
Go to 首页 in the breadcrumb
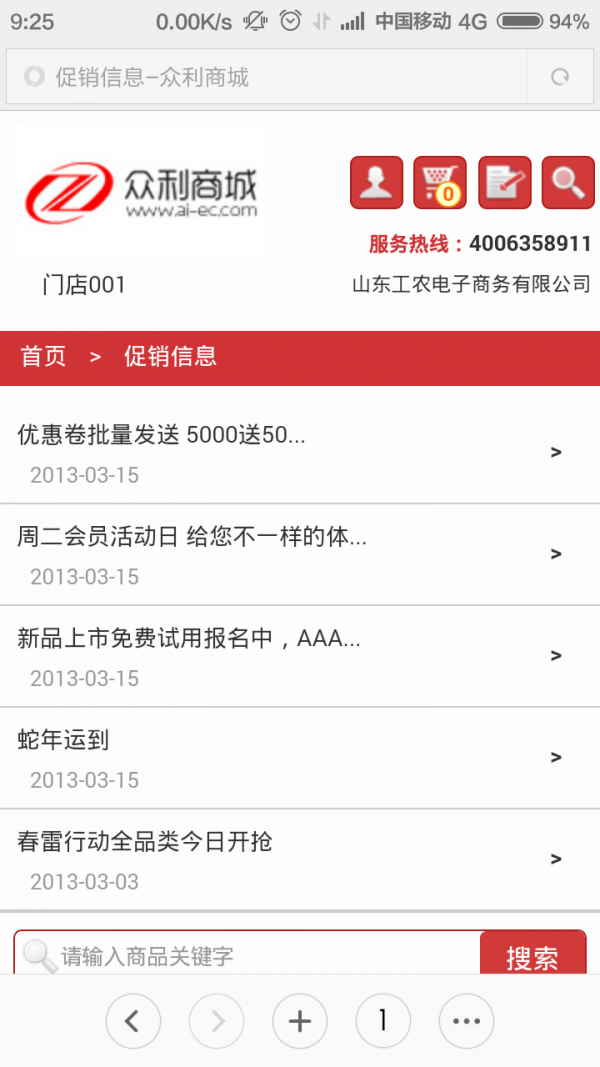click(x=44, y=357)
